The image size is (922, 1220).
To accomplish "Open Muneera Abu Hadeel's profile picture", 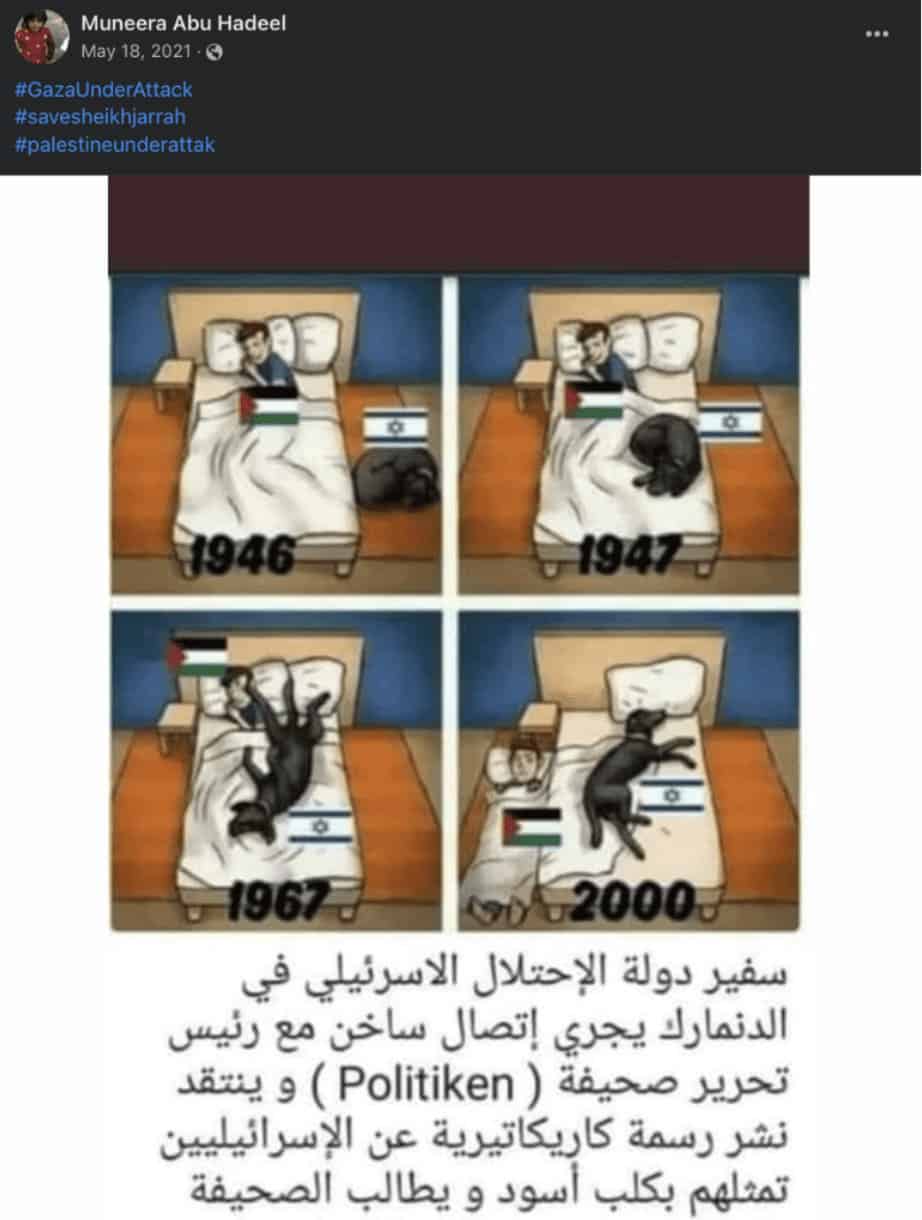I will pyautogui.click(x=41, y=38).
